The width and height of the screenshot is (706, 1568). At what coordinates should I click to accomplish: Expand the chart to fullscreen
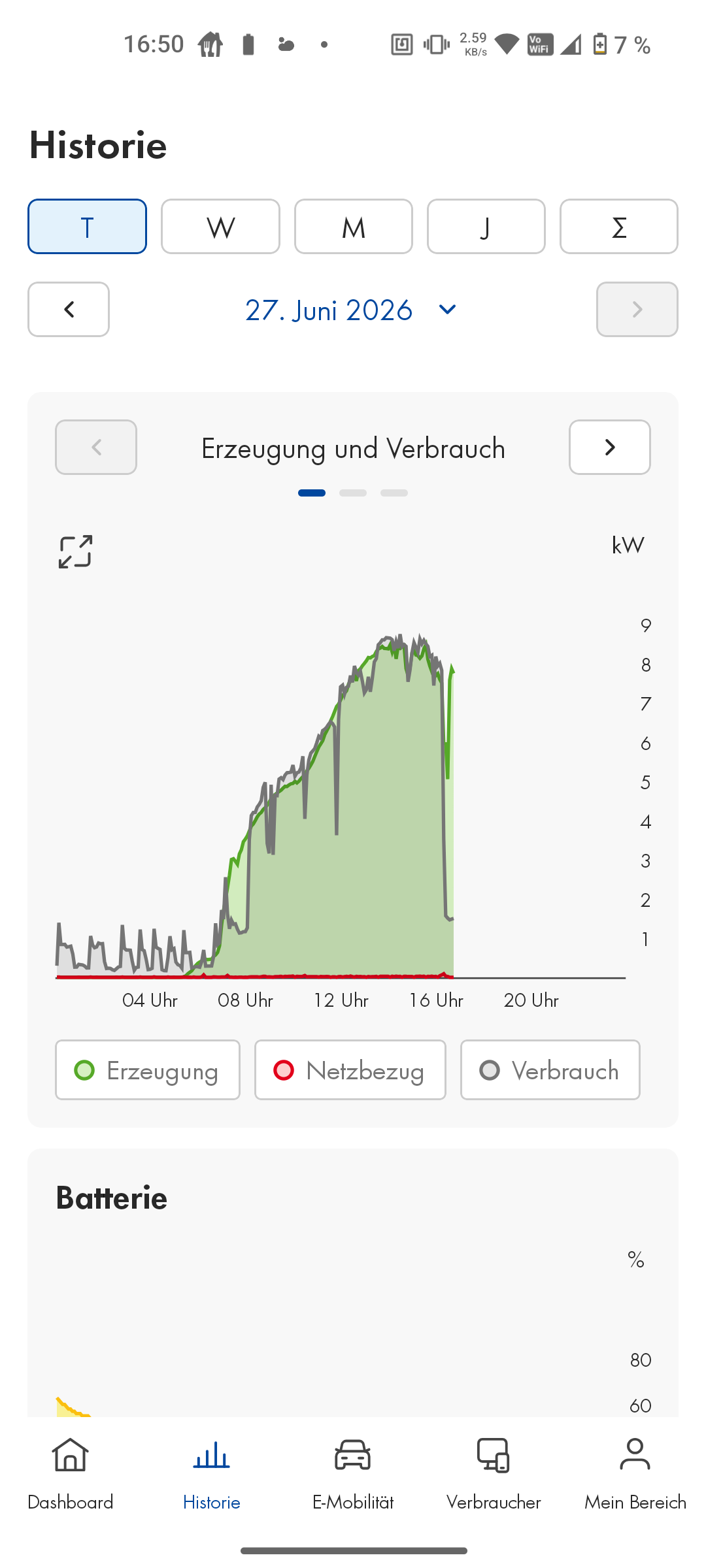point(75,551)
